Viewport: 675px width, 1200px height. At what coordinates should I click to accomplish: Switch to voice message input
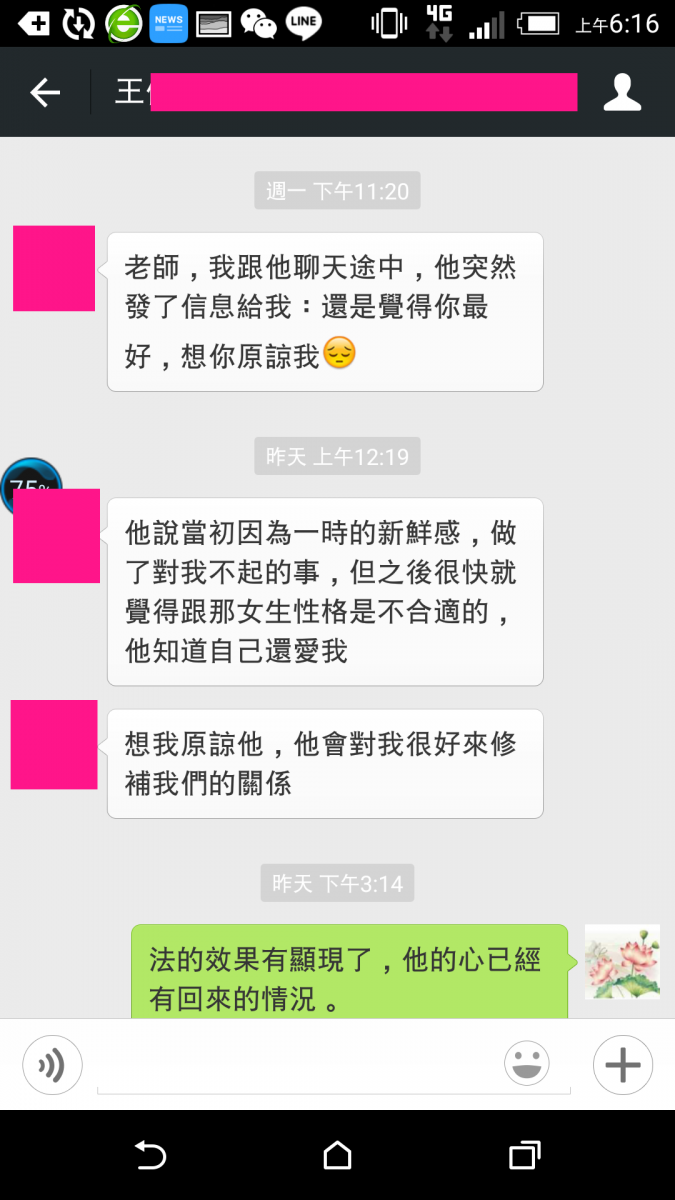[52, 1065]
